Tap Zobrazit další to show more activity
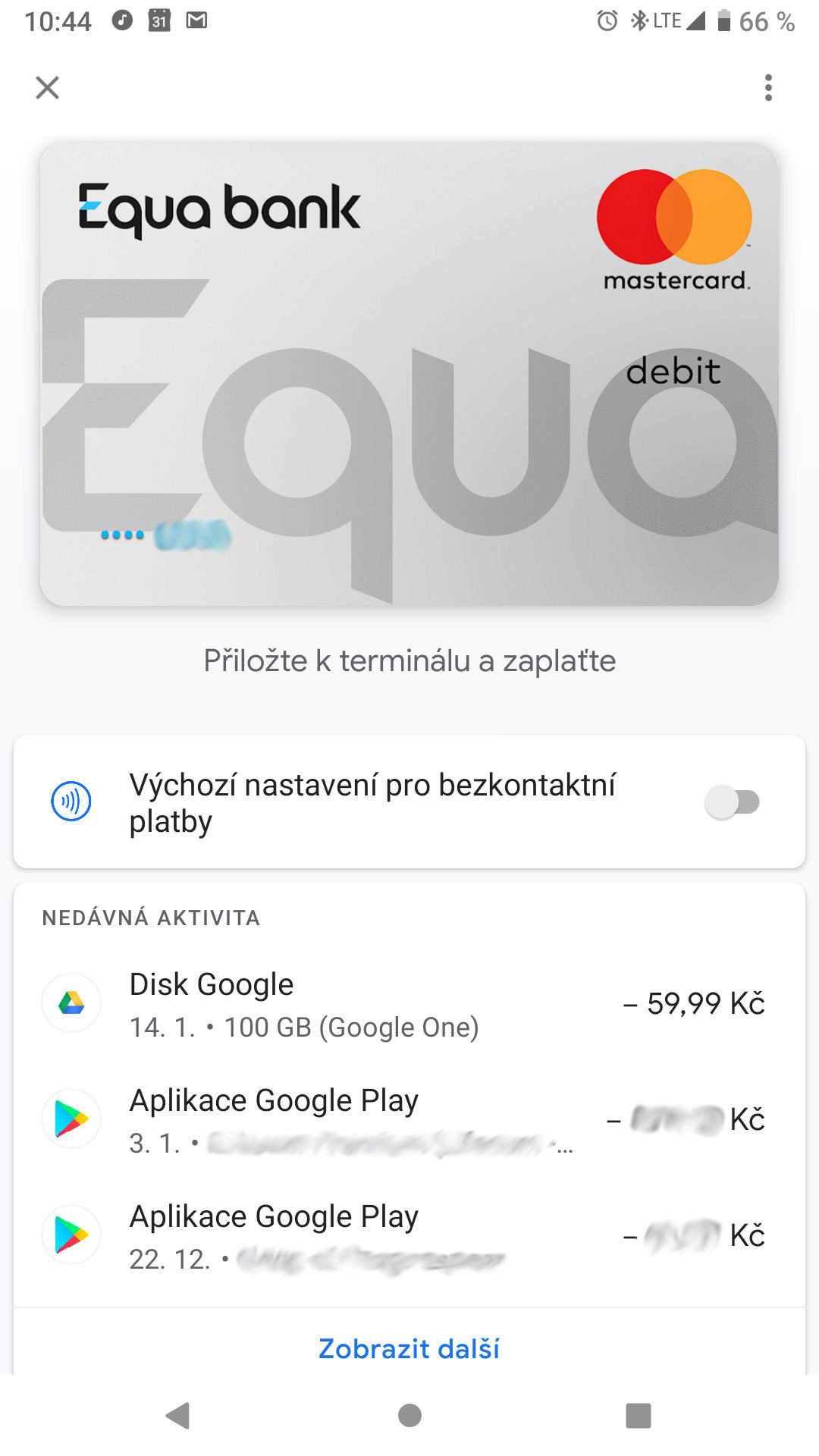819x1456 pixels. [x=409, y=1348]
